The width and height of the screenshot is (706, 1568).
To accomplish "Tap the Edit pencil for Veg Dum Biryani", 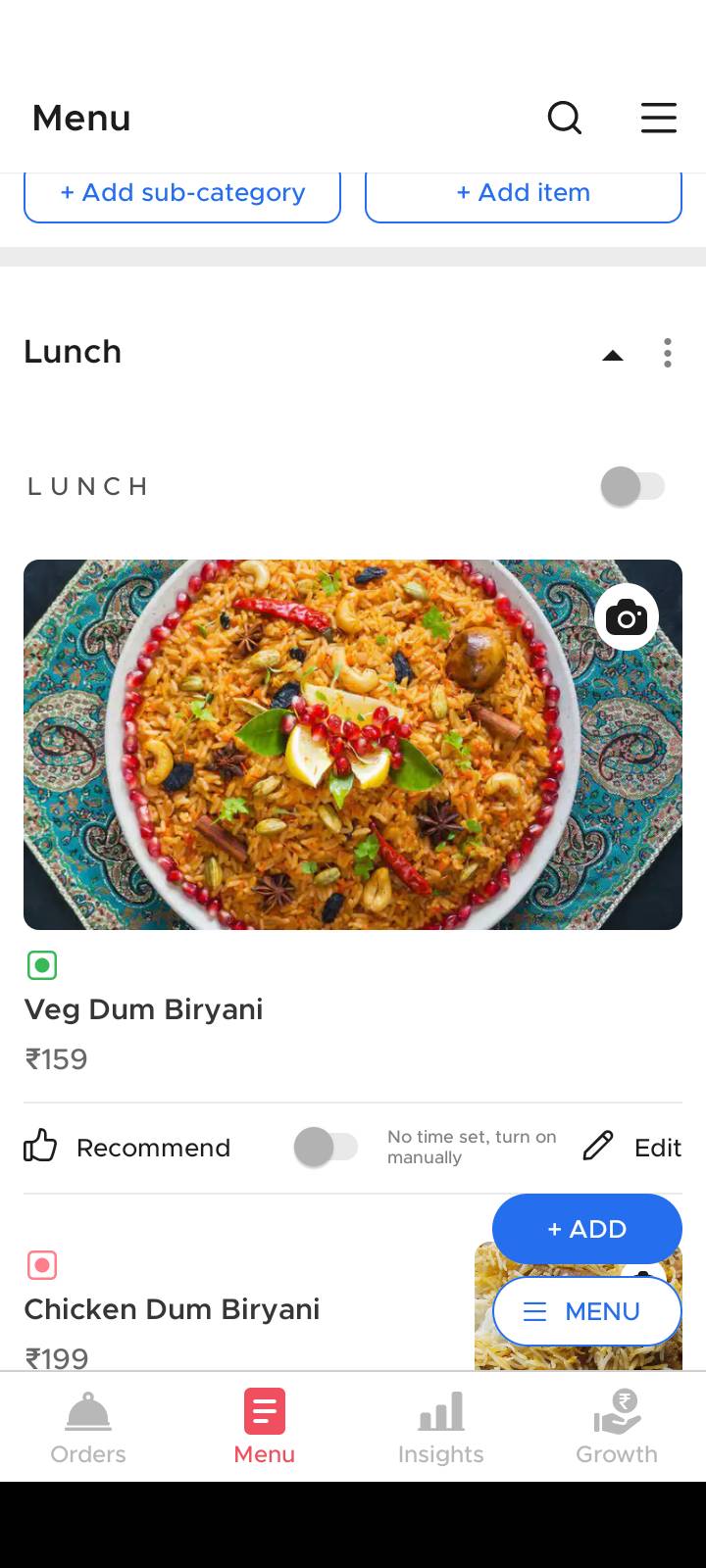I will (597, 1146).
